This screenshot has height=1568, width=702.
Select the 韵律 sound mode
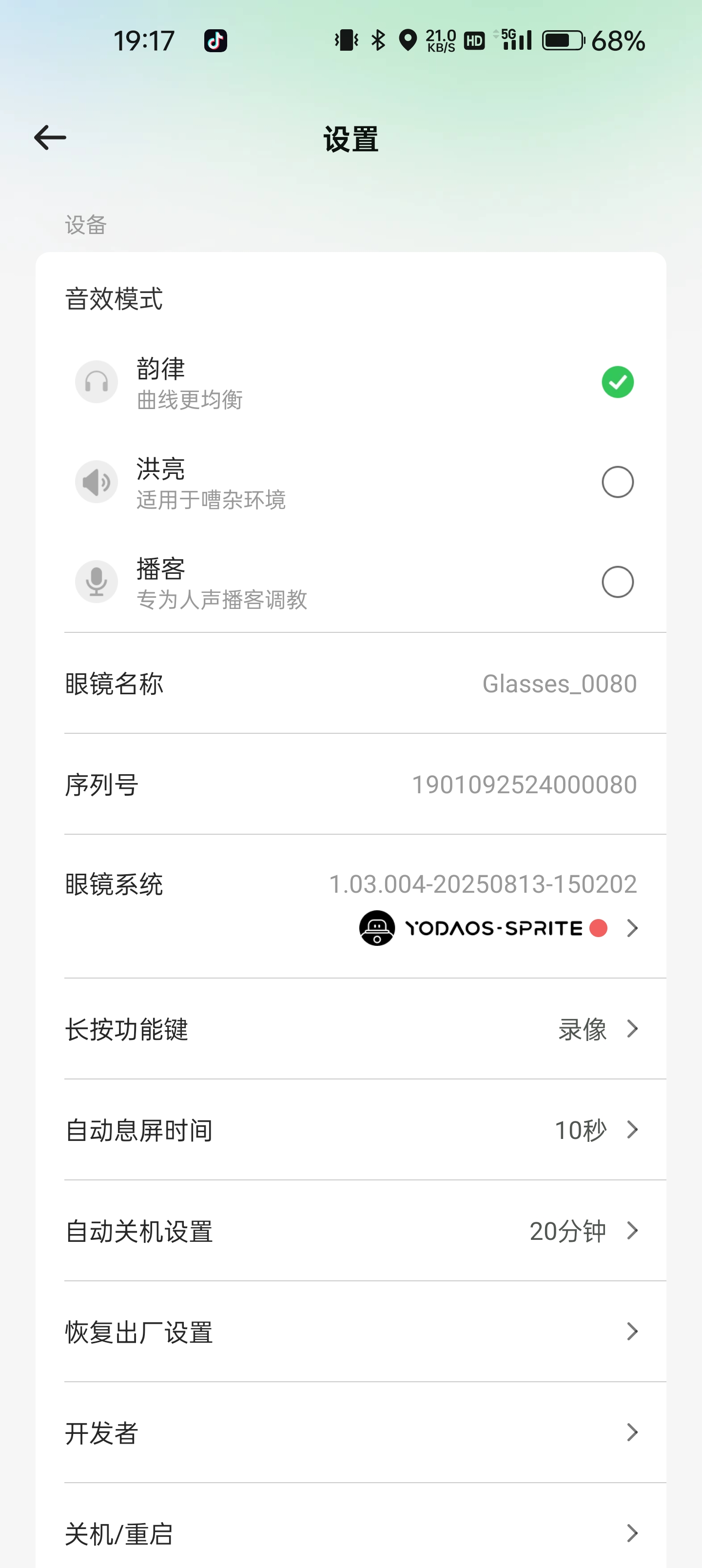coord(617,382)
